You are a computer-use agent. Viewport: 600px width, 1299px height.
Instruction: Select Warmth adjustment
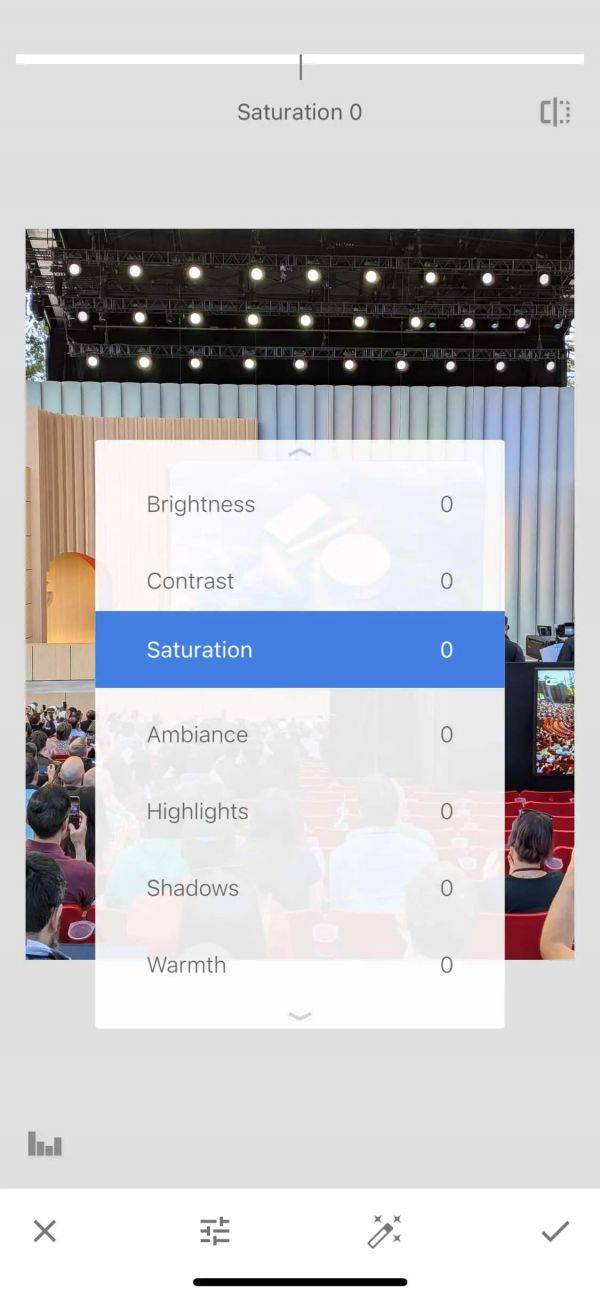click(299, 965)
